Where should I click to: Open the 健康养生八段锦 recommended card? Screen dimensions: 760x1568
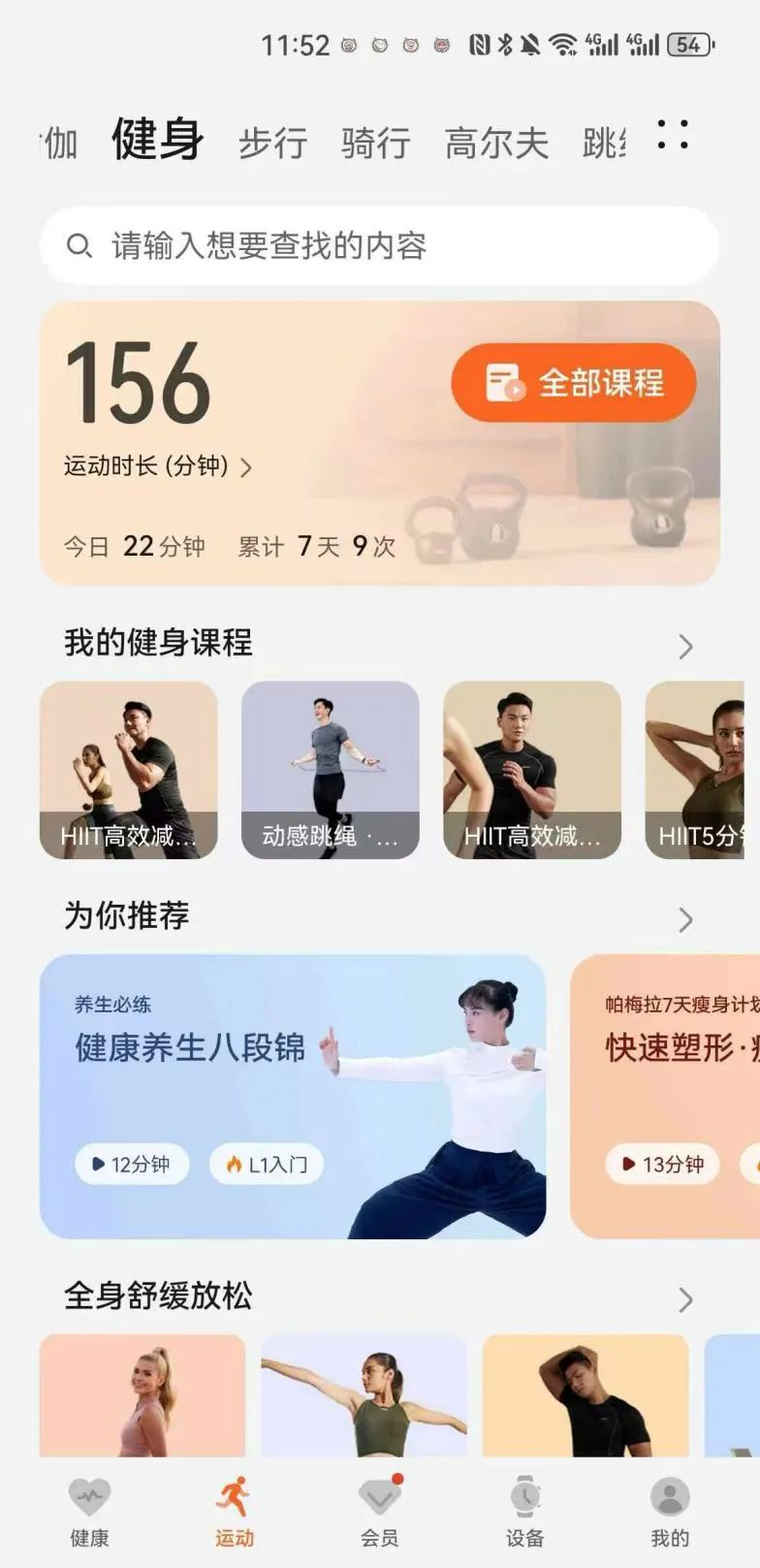[293, 1096]
